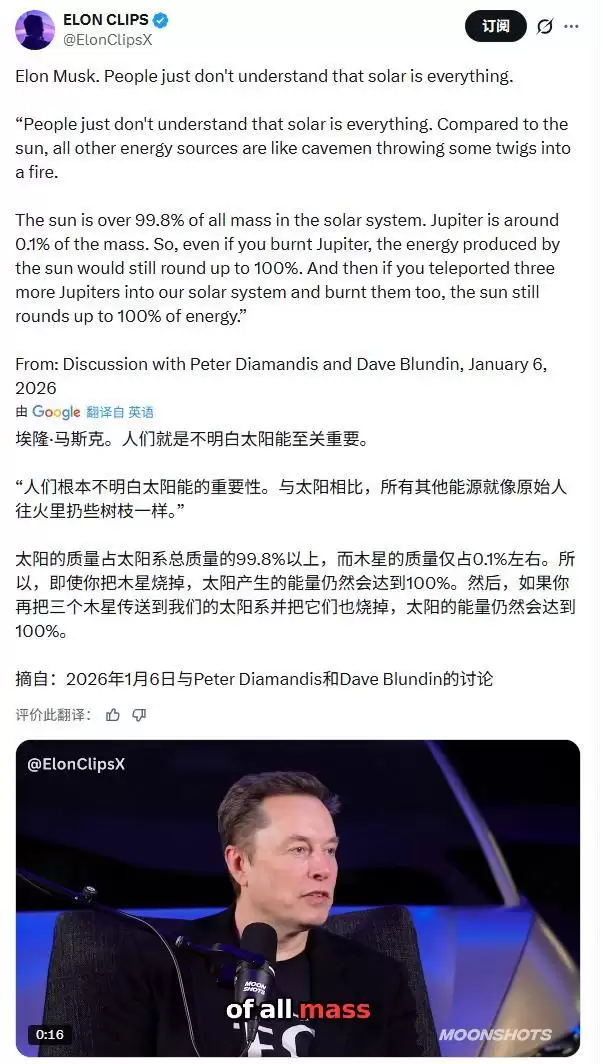
Task: Open ELON CLIPS profile avatar
Action: (x=34, y=30)
